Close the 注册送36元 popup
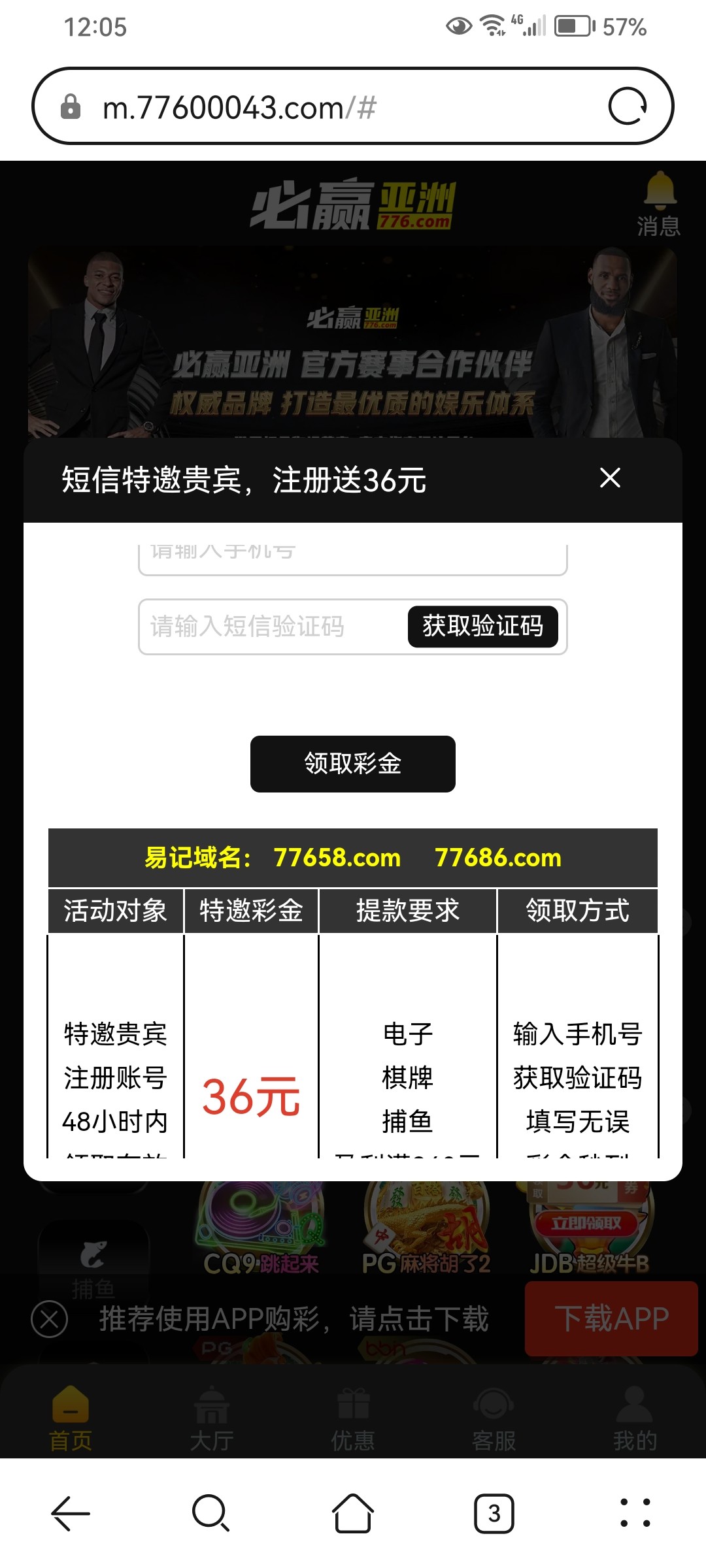 point(610,478)
